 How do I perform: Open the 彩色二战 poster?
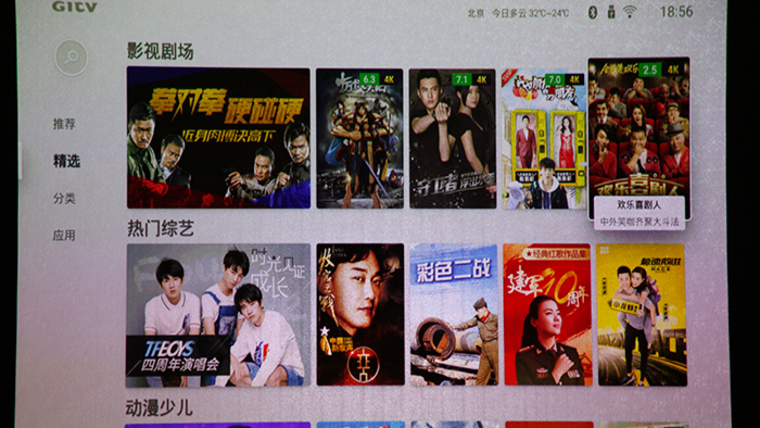452,314
